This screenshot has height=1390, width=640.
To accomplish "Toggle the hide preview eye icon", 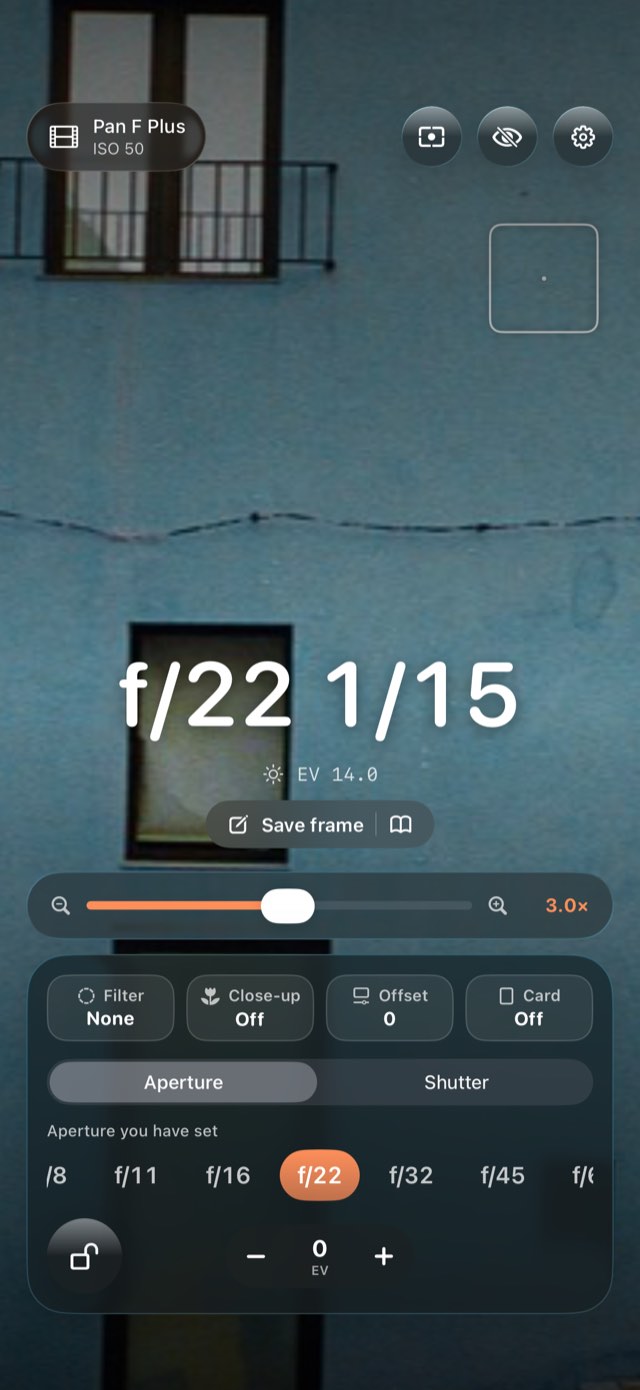I will pyautogui.click(x=507, y=137).
